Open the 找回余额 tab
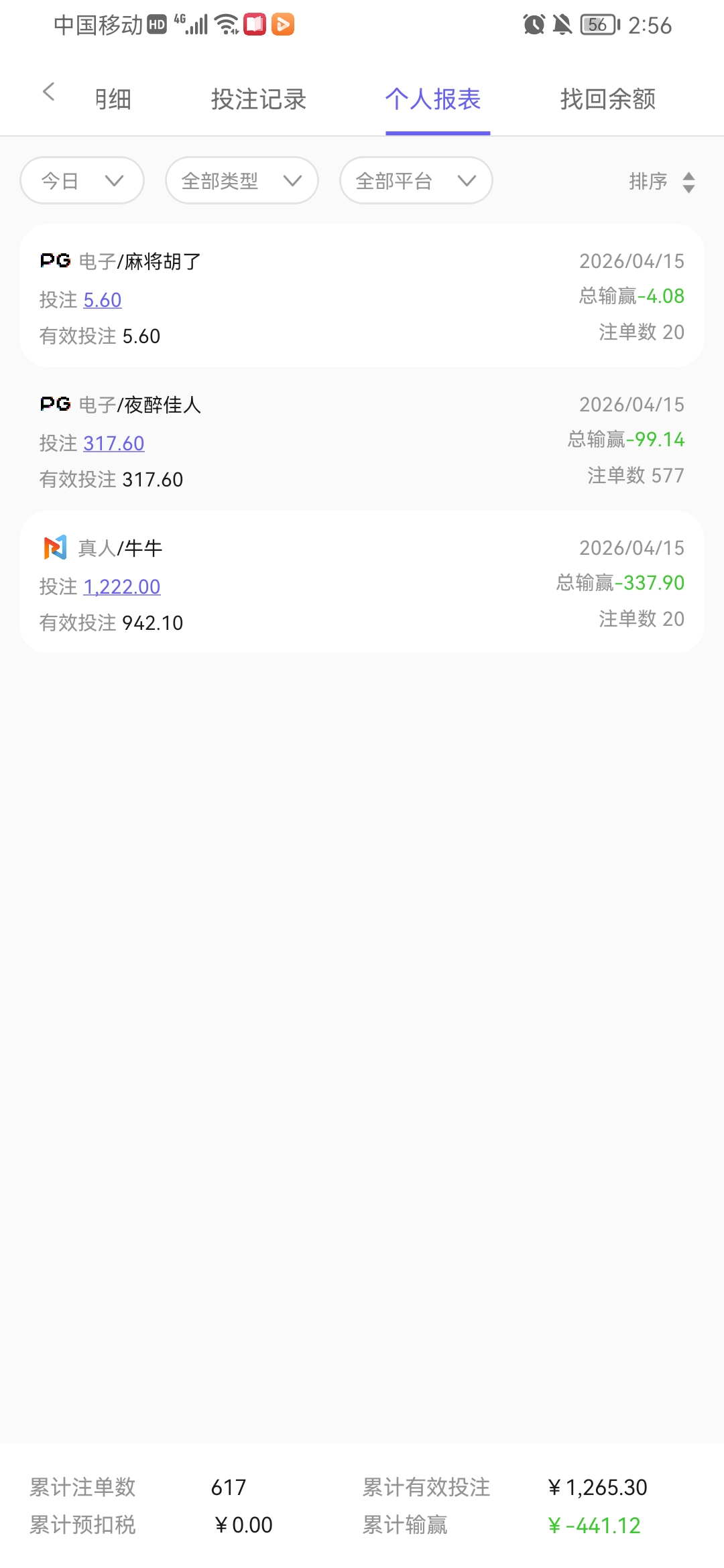 (x=608, y=99)
